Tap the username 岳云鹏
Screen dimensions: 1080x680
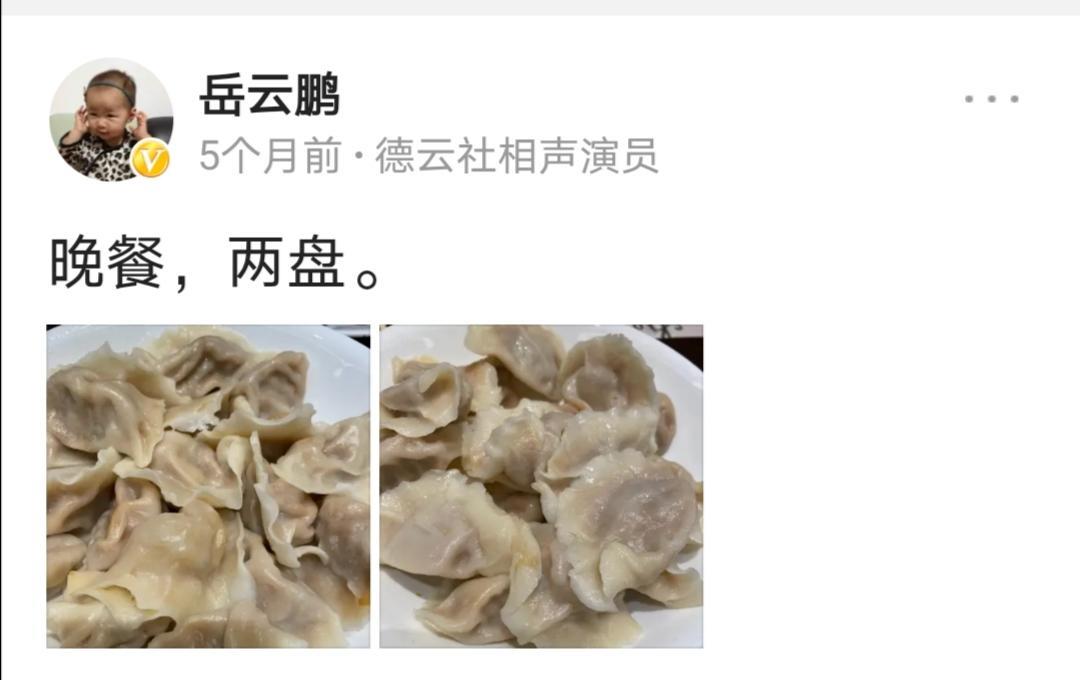pos(270,98)
